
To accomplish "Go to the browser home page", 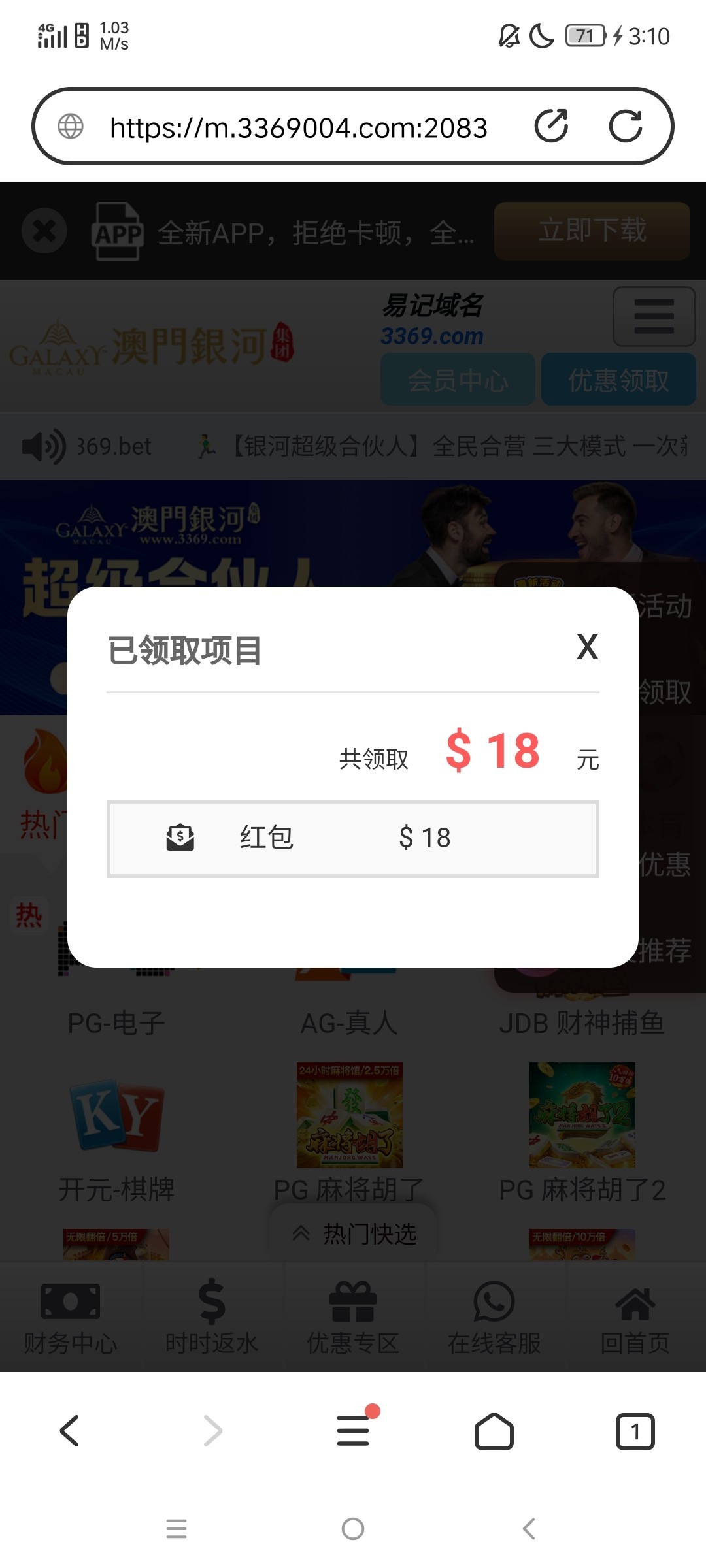I will 494,1431.
